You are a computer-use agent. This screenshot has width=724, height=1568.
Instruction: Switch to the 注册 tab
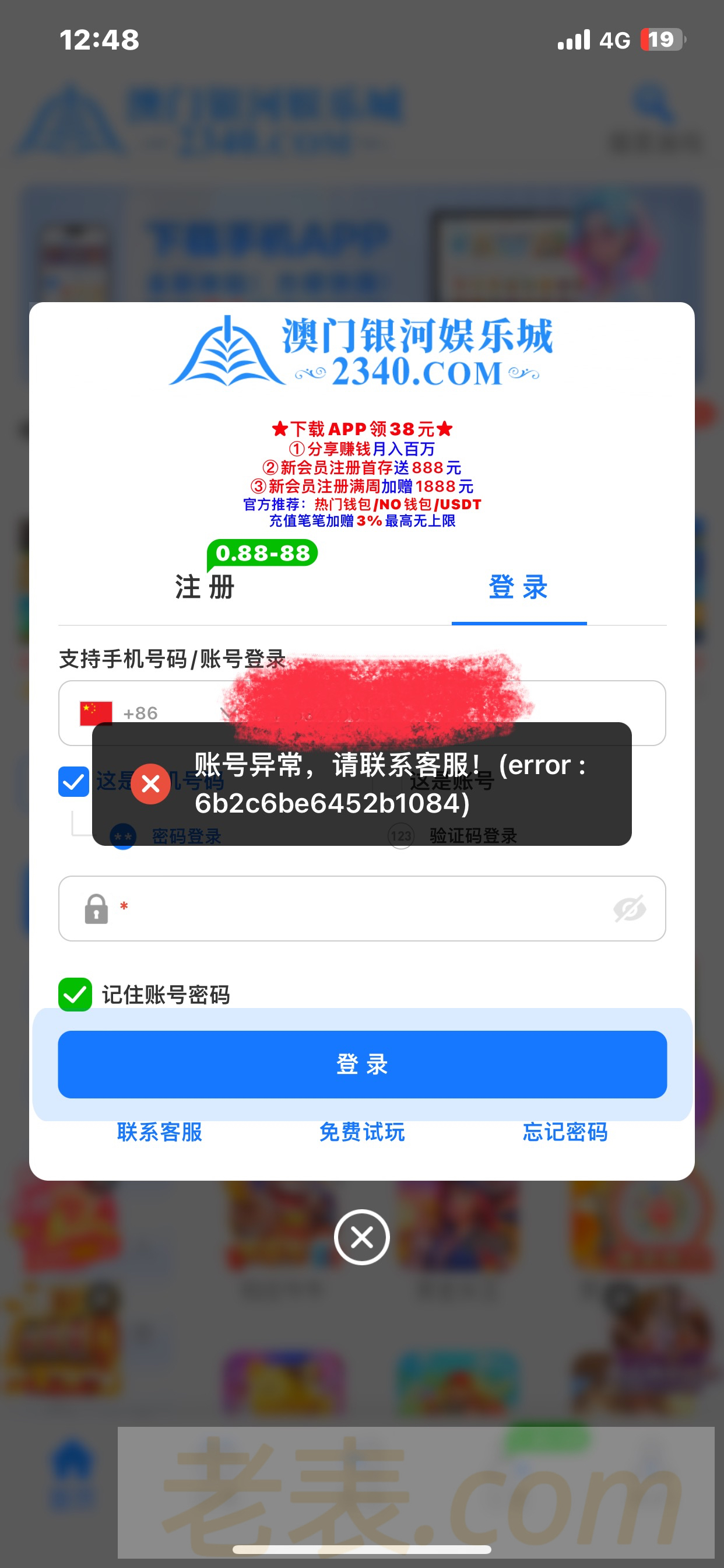(205, 588)
